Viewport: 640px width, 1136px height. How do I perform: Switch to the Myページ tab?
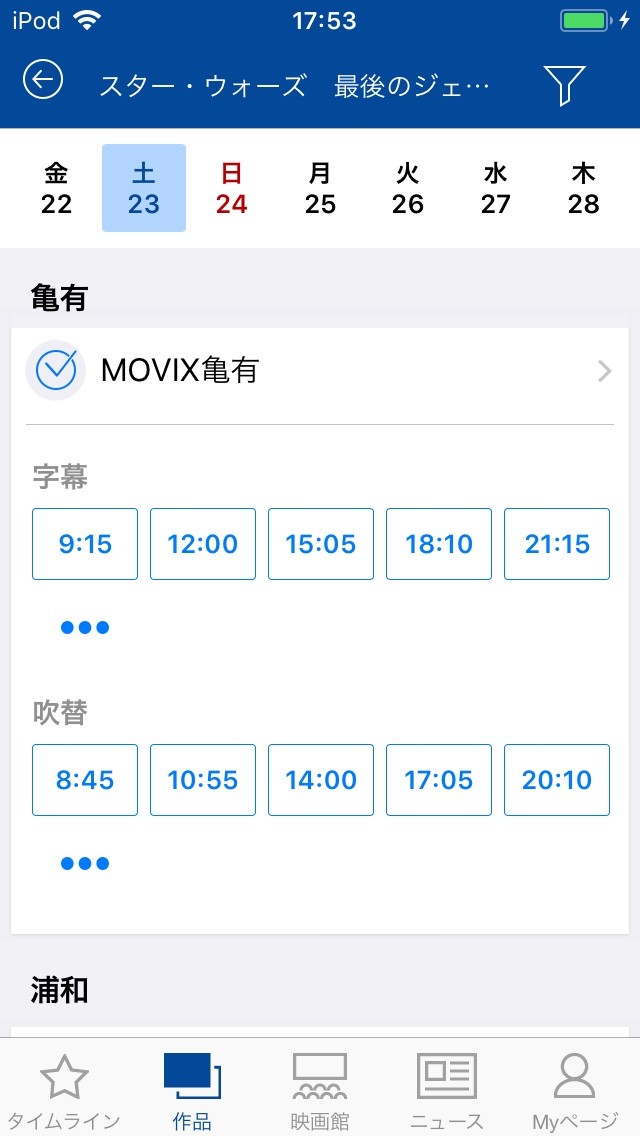pos(574,1090)
